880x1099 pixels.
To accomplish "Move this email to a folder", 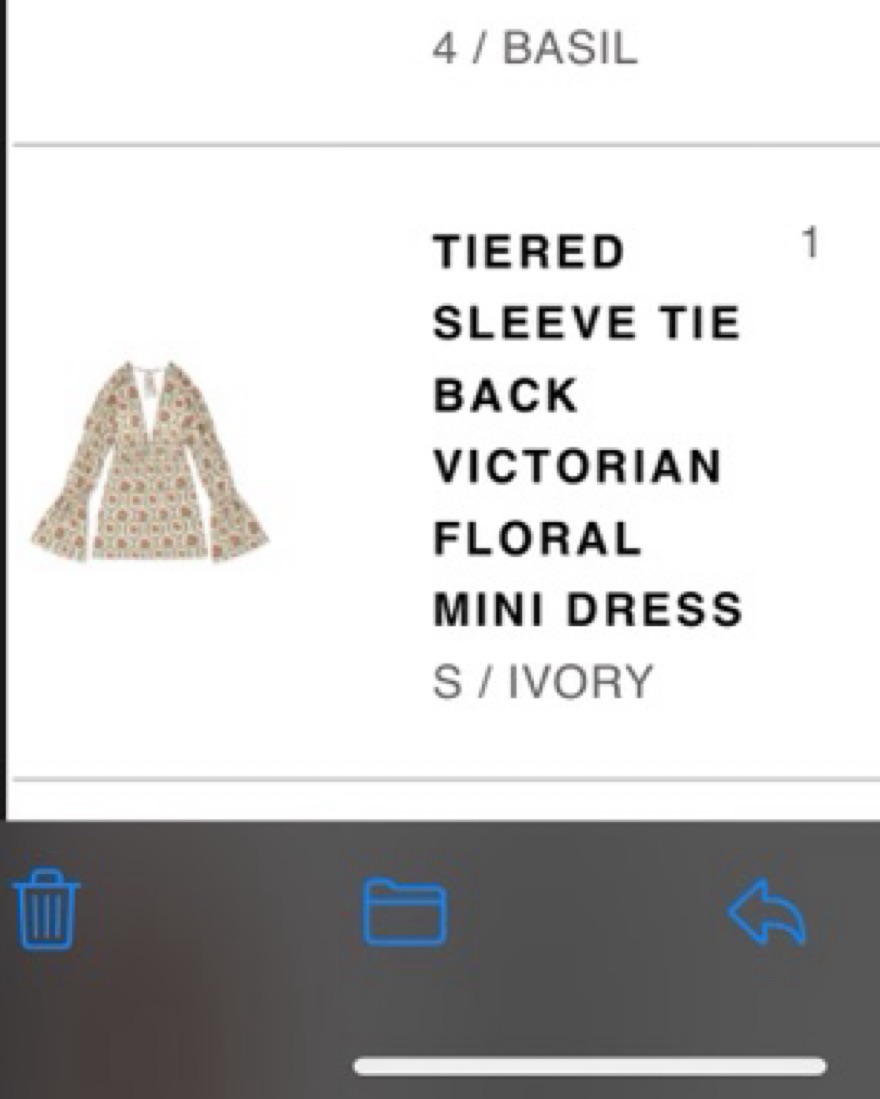I will (x=405, y=912).
